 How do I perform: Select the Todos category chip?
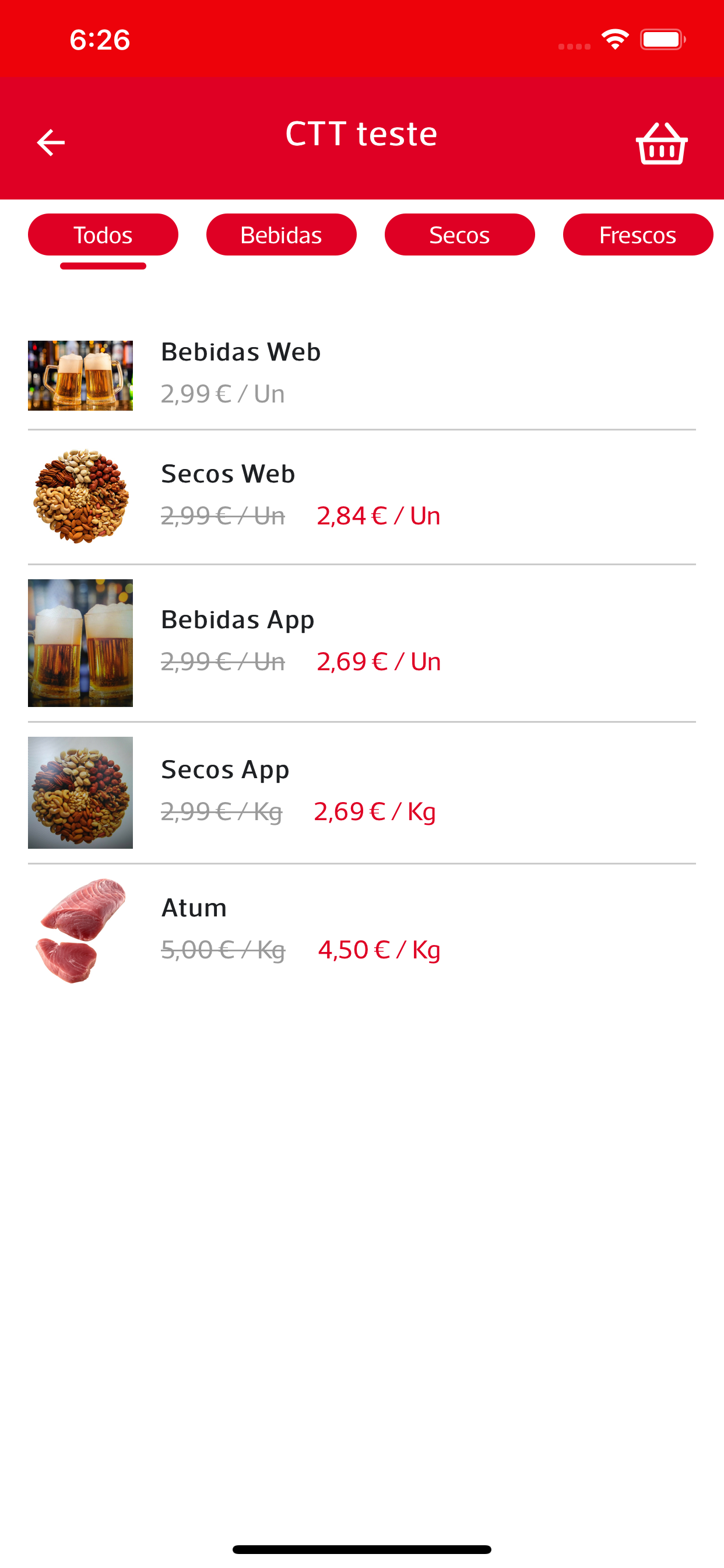point(103,235)
